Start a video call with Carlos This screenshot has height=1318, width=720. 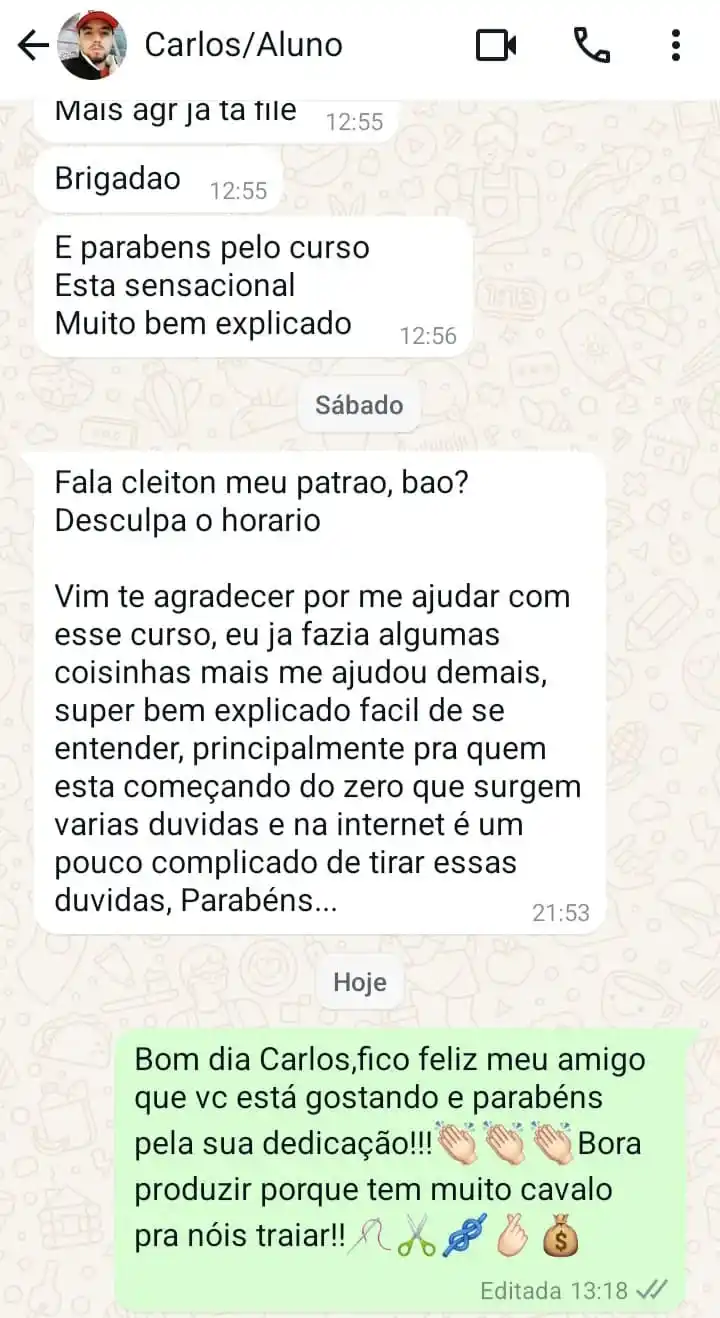(x=497, y=44)
